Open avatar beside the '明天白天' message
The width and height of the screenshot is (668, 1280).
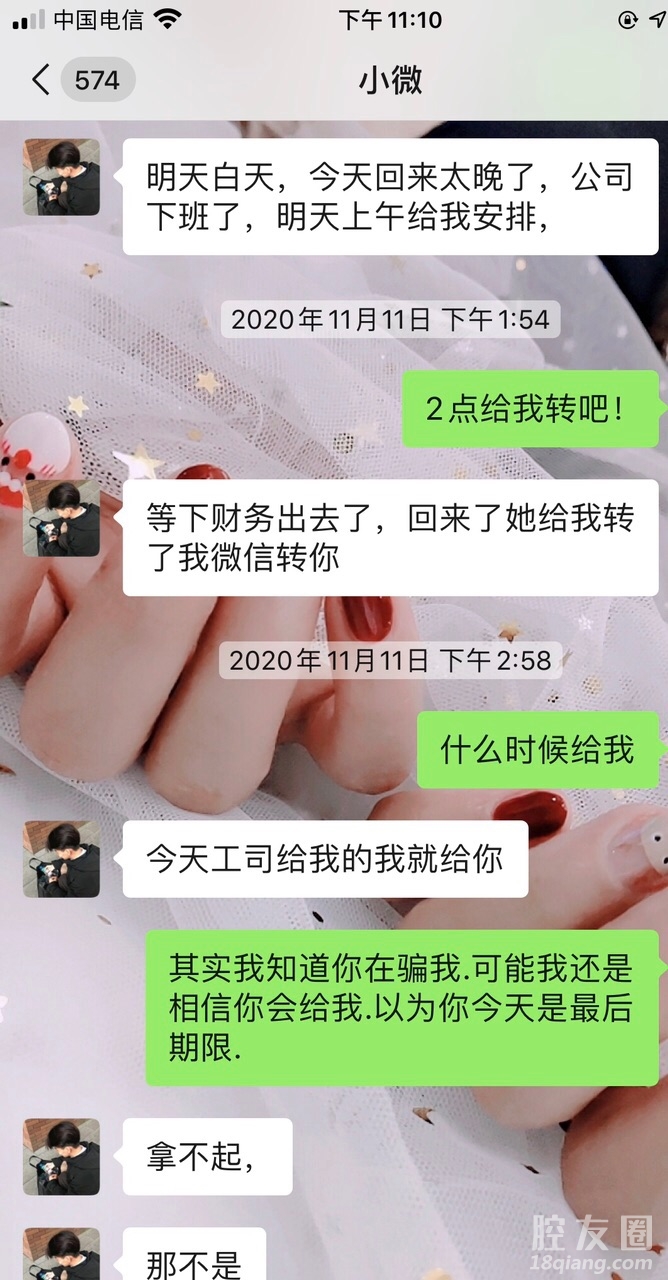coord(61,177)
